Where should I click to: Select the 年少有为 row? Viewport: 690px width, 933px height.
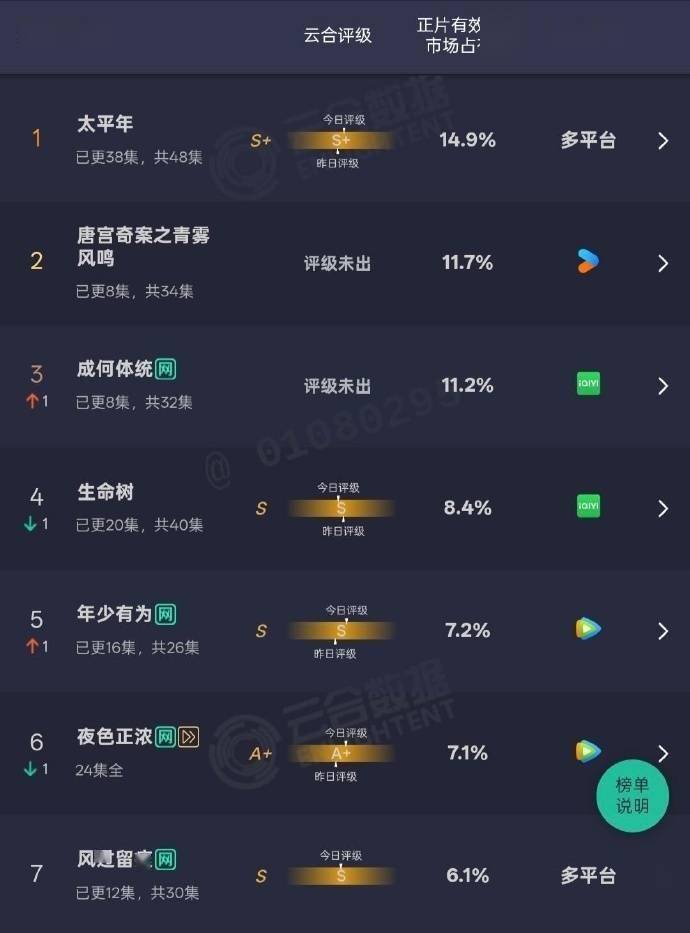click(x=114, y=614)
